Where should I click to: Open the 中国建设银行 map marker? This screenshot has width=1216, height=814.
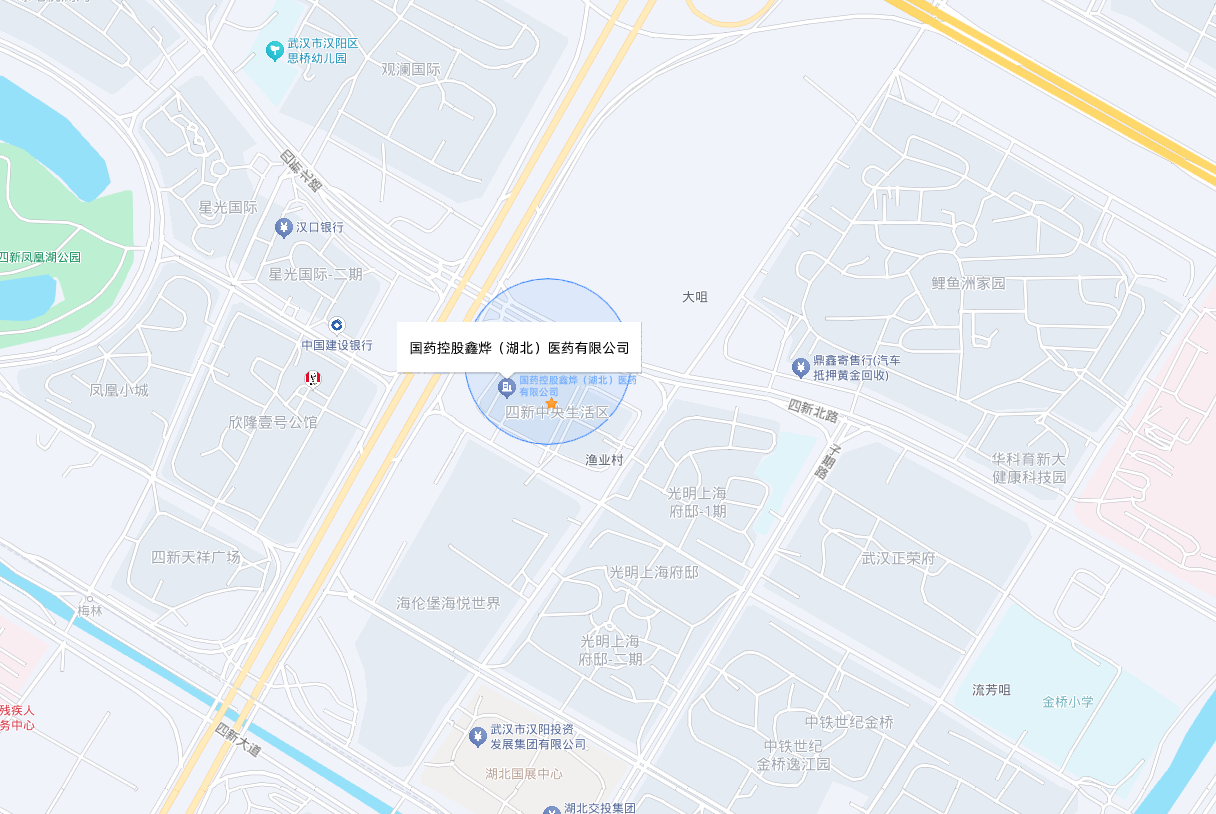337,326
